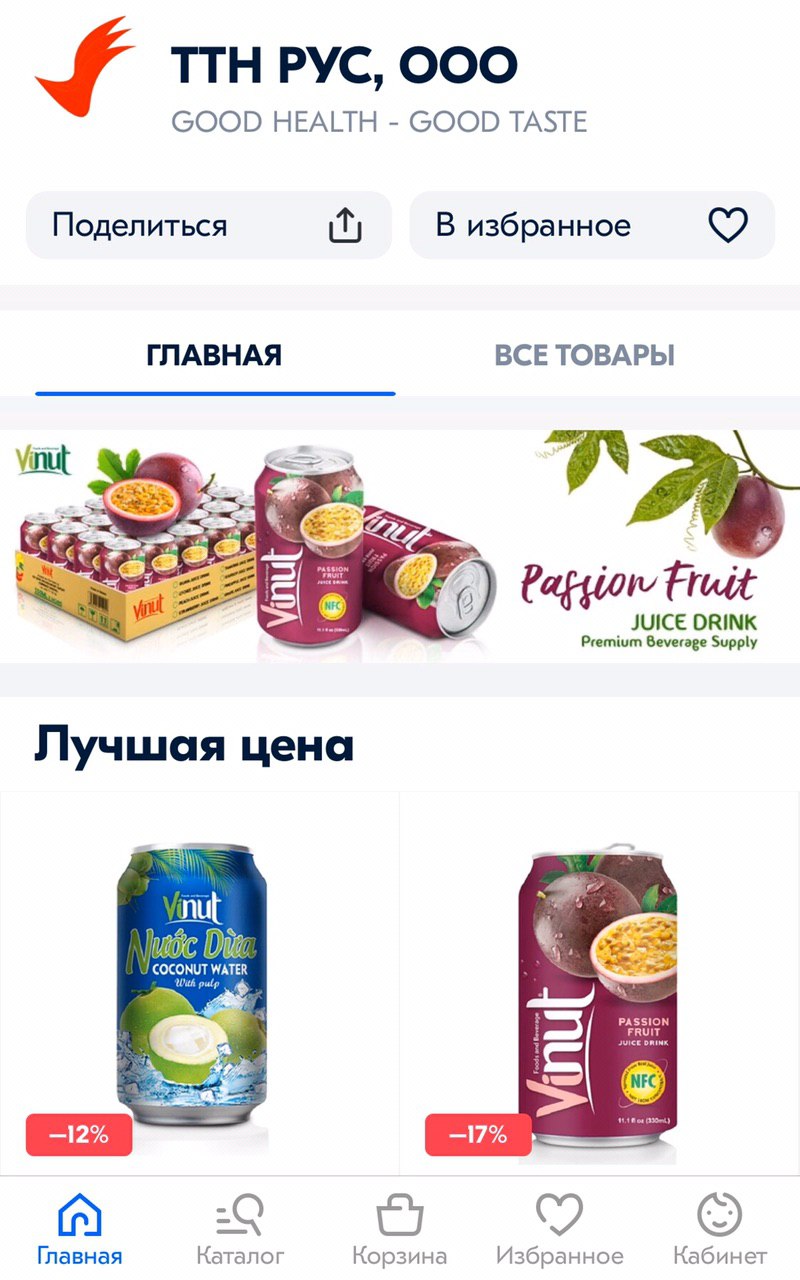Image resolution: width=800 pixels, height=1280 pixels.
Task: Add the store via В избранное button
Action: point(592,225)
